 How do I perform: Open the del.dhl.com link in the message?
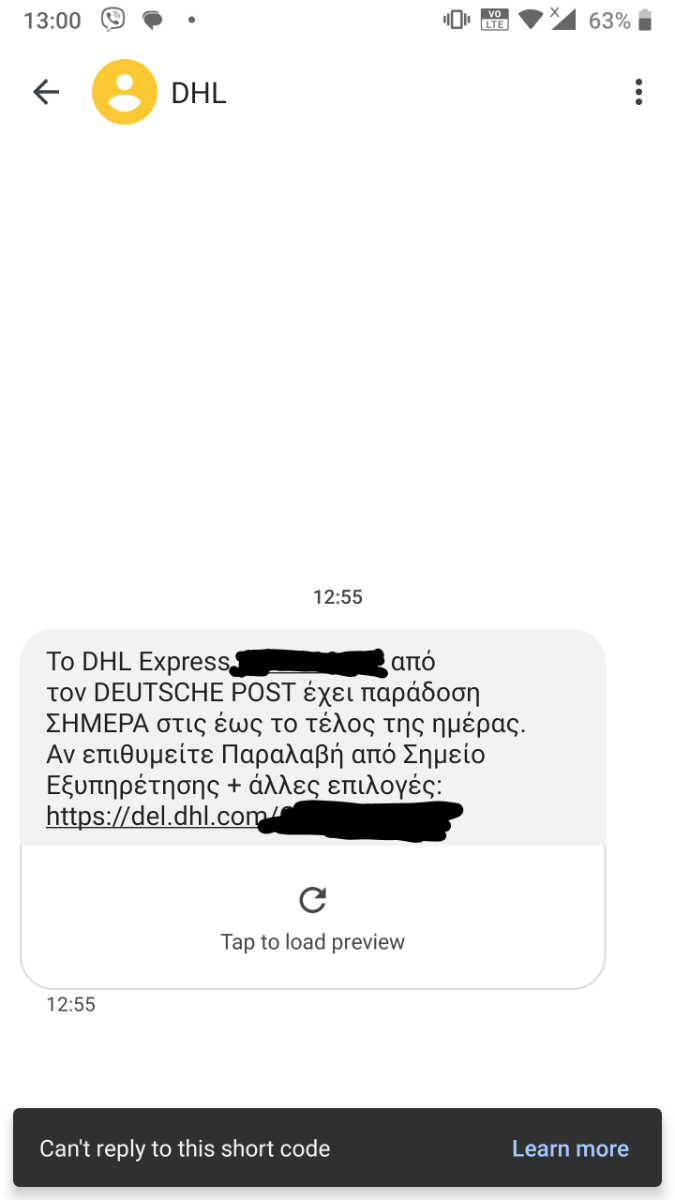click(255, 816)
